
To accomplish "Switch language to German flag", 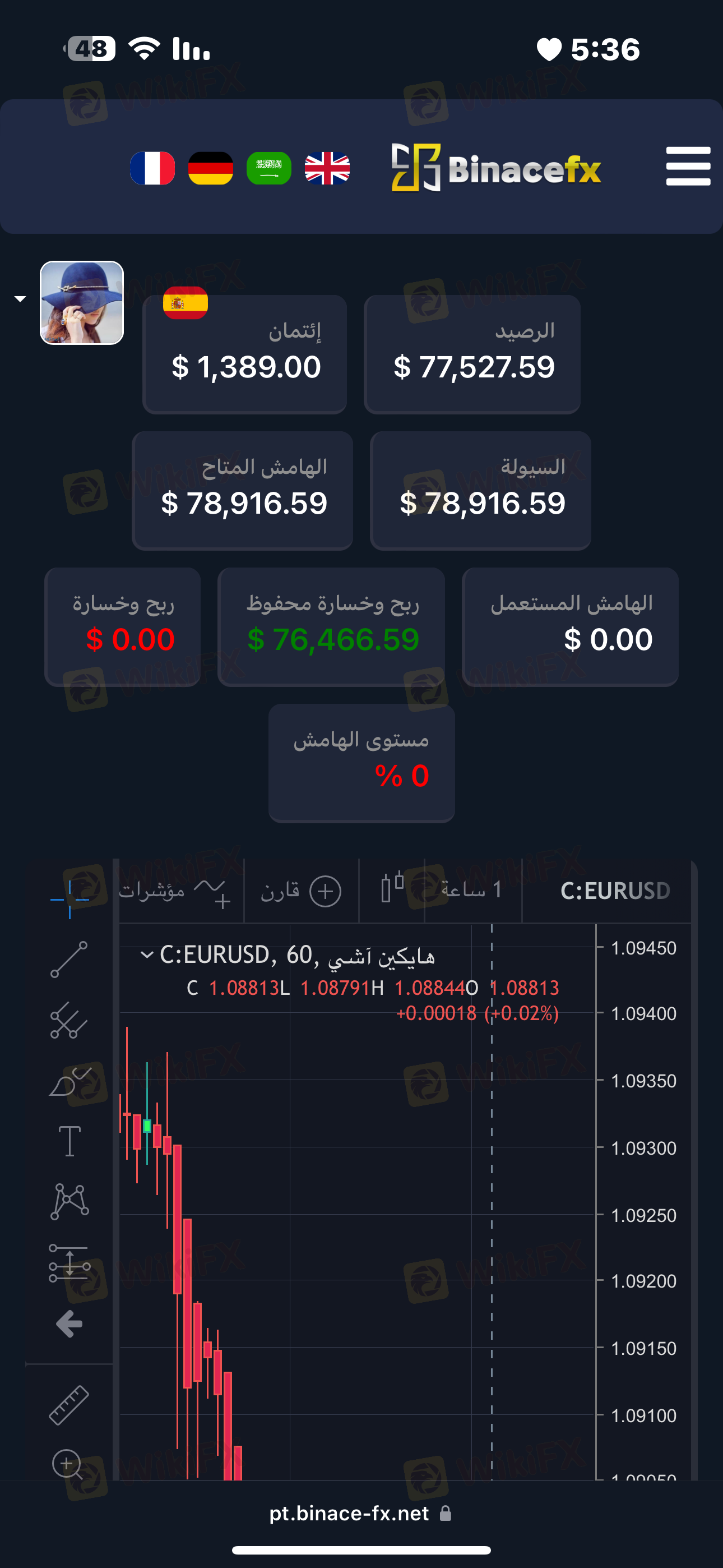I will (x=211, y=168).
